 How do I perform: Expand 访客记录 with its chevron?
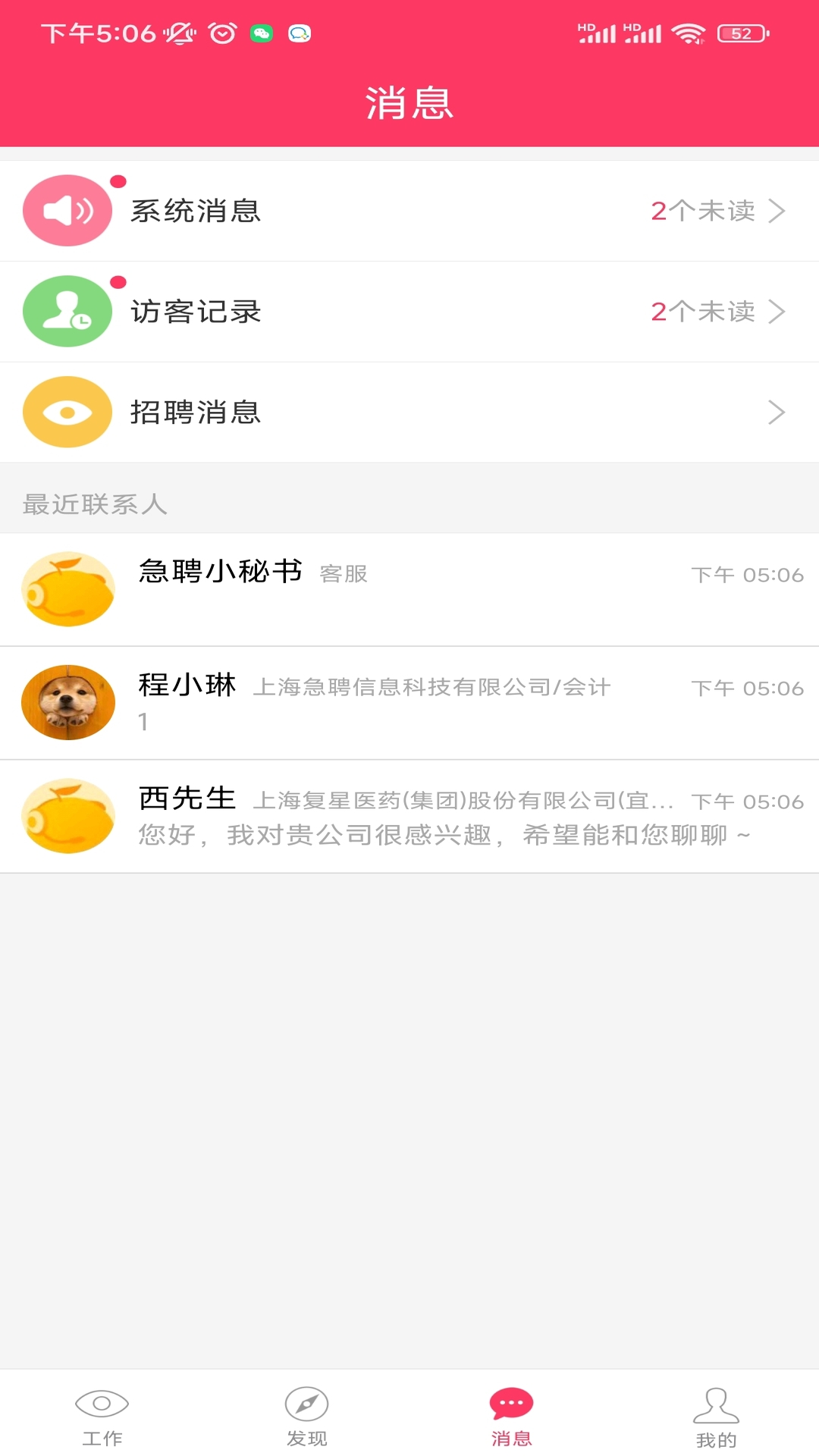pyautogui.click(x=777, y=312)
